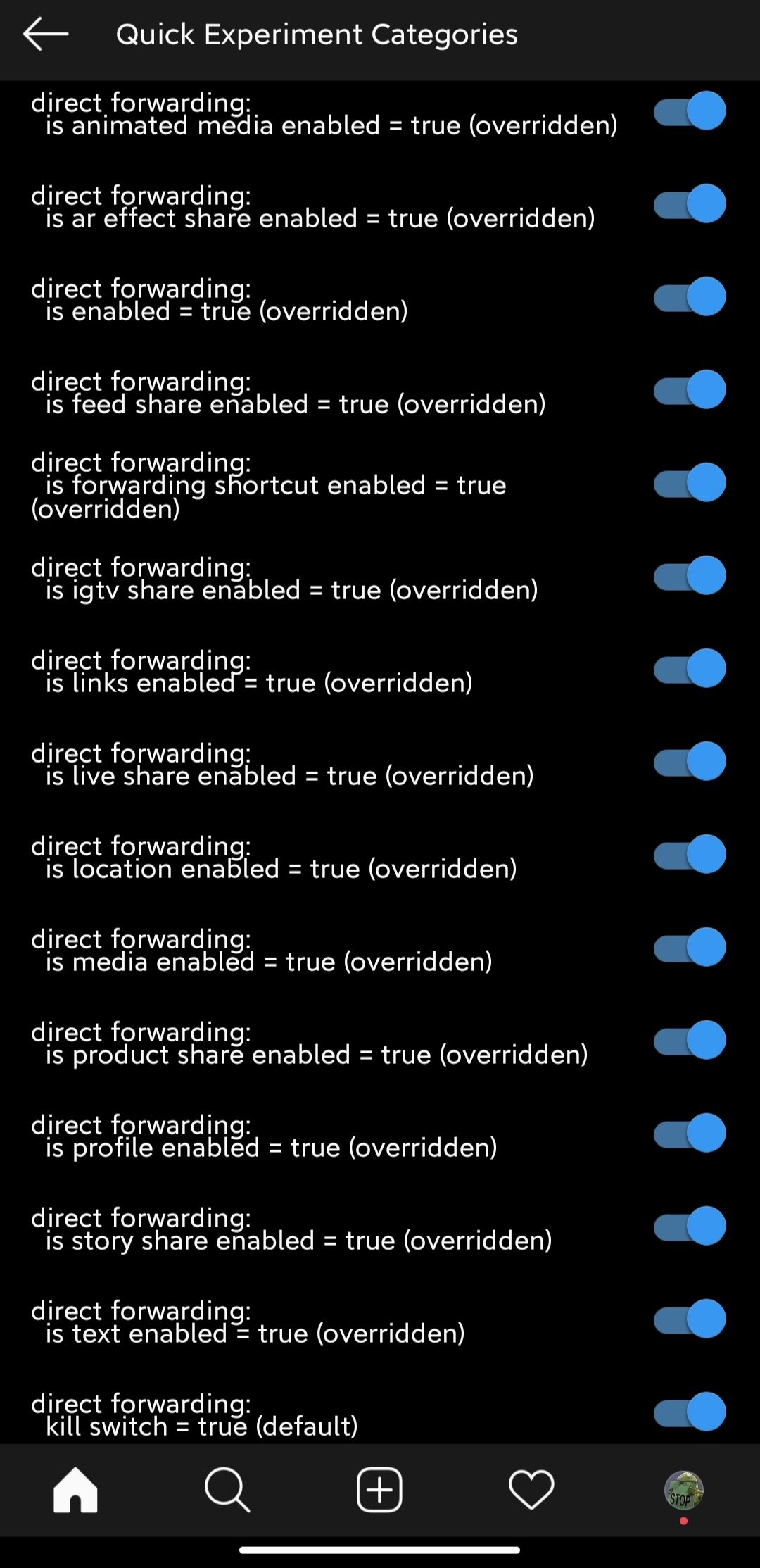Screen dimensions: 760x1568
Task: Toggle is feed share enabled switch
Action: pos(689,390)
